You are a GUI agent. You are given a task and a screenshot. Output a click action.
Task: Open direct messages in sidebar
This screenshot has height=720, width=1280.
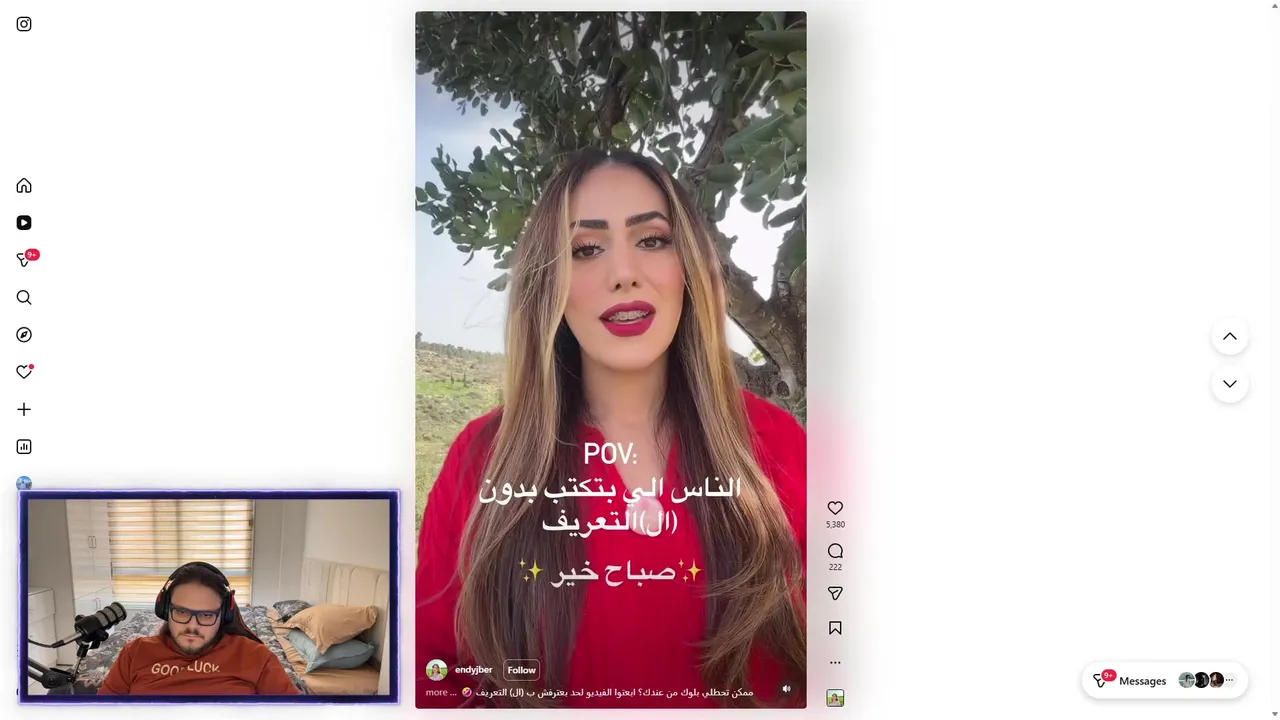coord(24,260)
